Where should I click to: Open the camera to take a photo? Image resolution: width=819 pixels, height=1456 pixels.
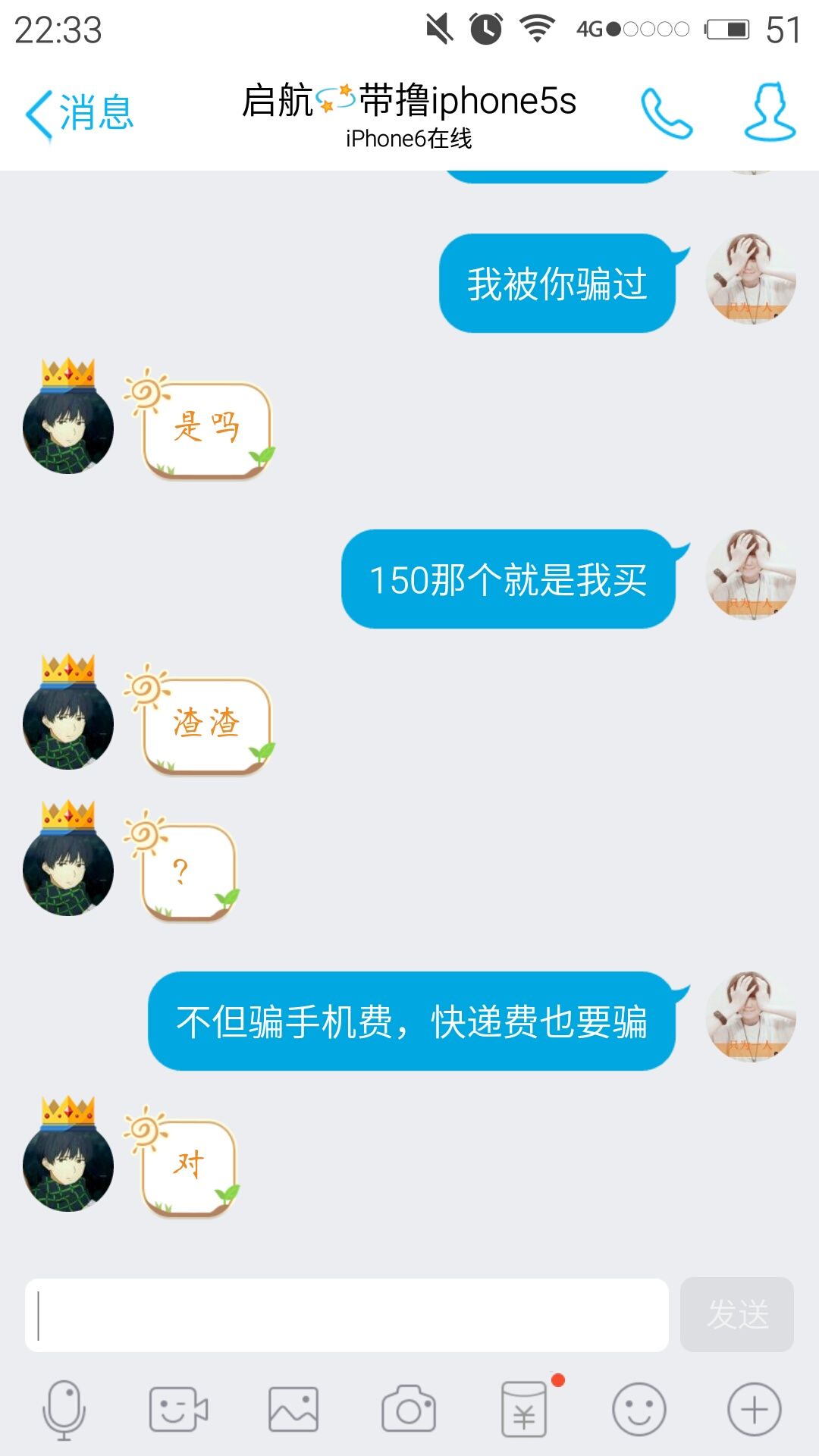pos(409,1410)
